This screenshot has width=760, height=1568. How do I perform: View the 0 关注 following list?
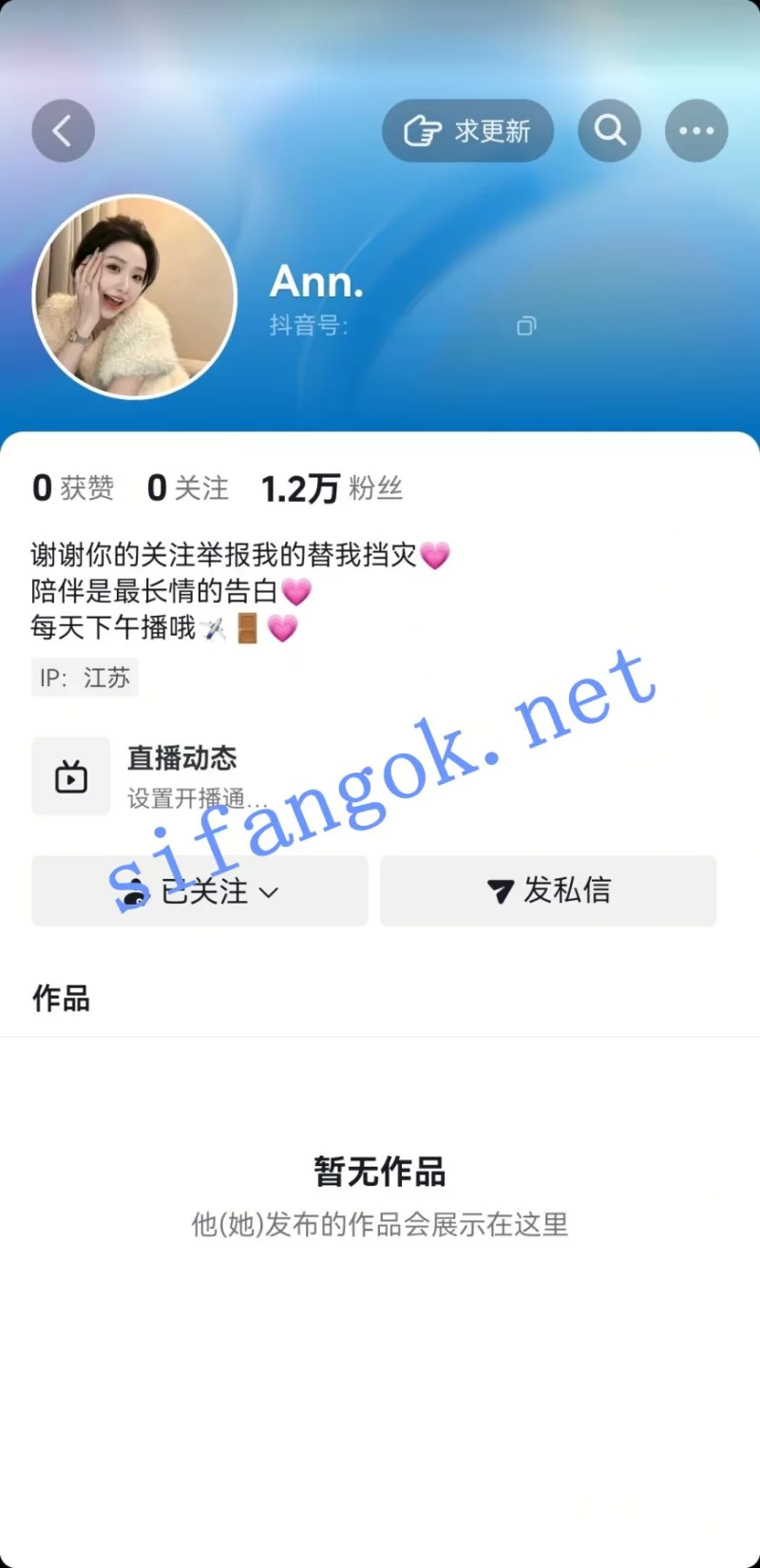[x=188, y=488]
